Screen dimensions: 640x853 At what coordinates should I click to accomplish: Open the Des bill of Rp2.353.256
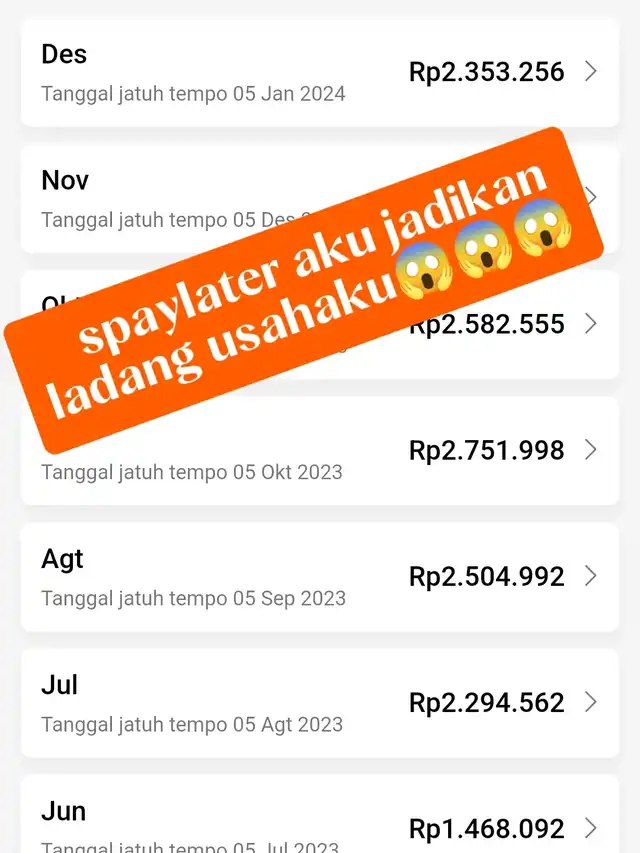tap(320, 73)
